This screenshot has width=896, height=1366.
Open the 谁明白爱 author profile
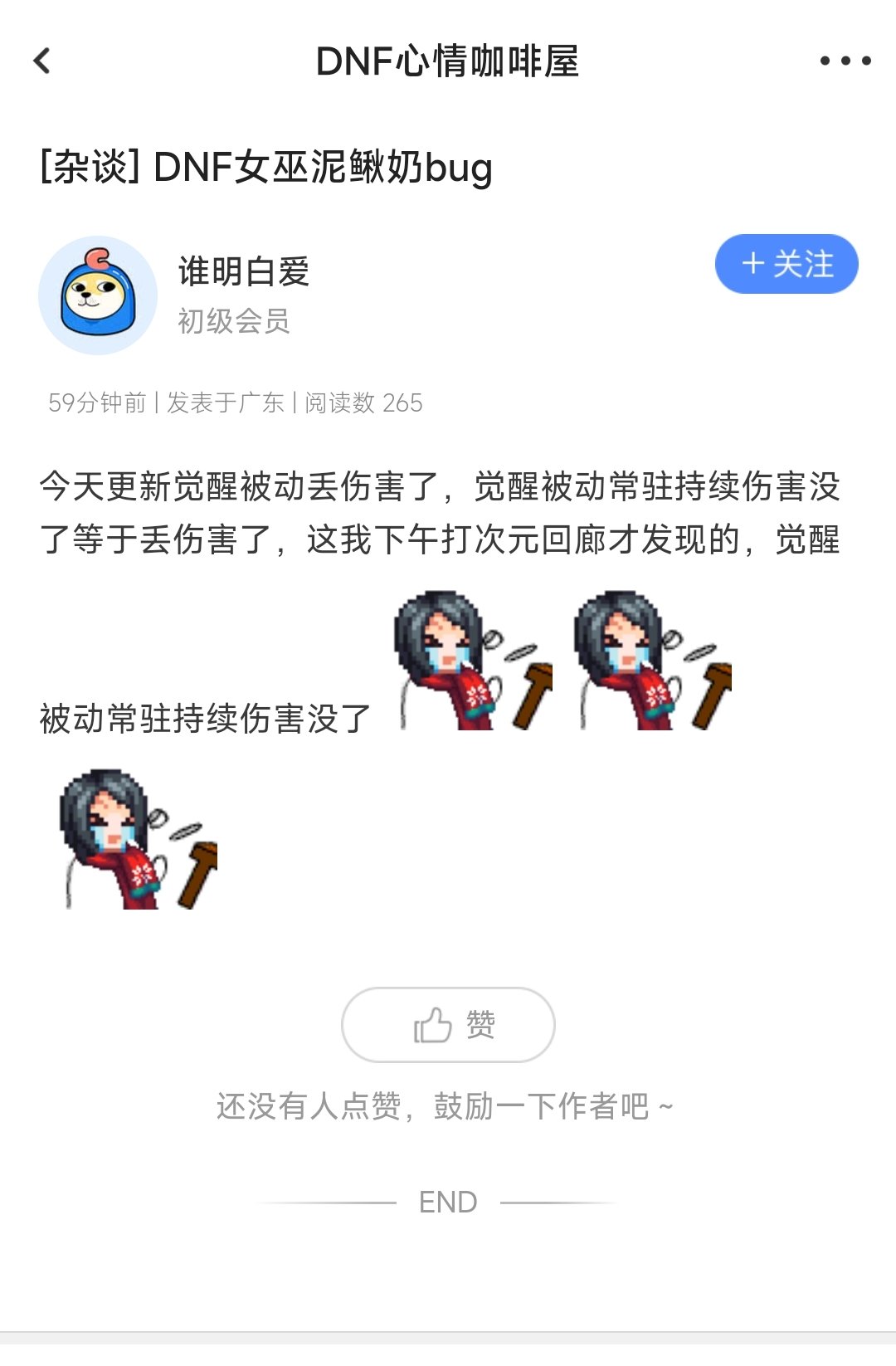[x=245, y=273]
